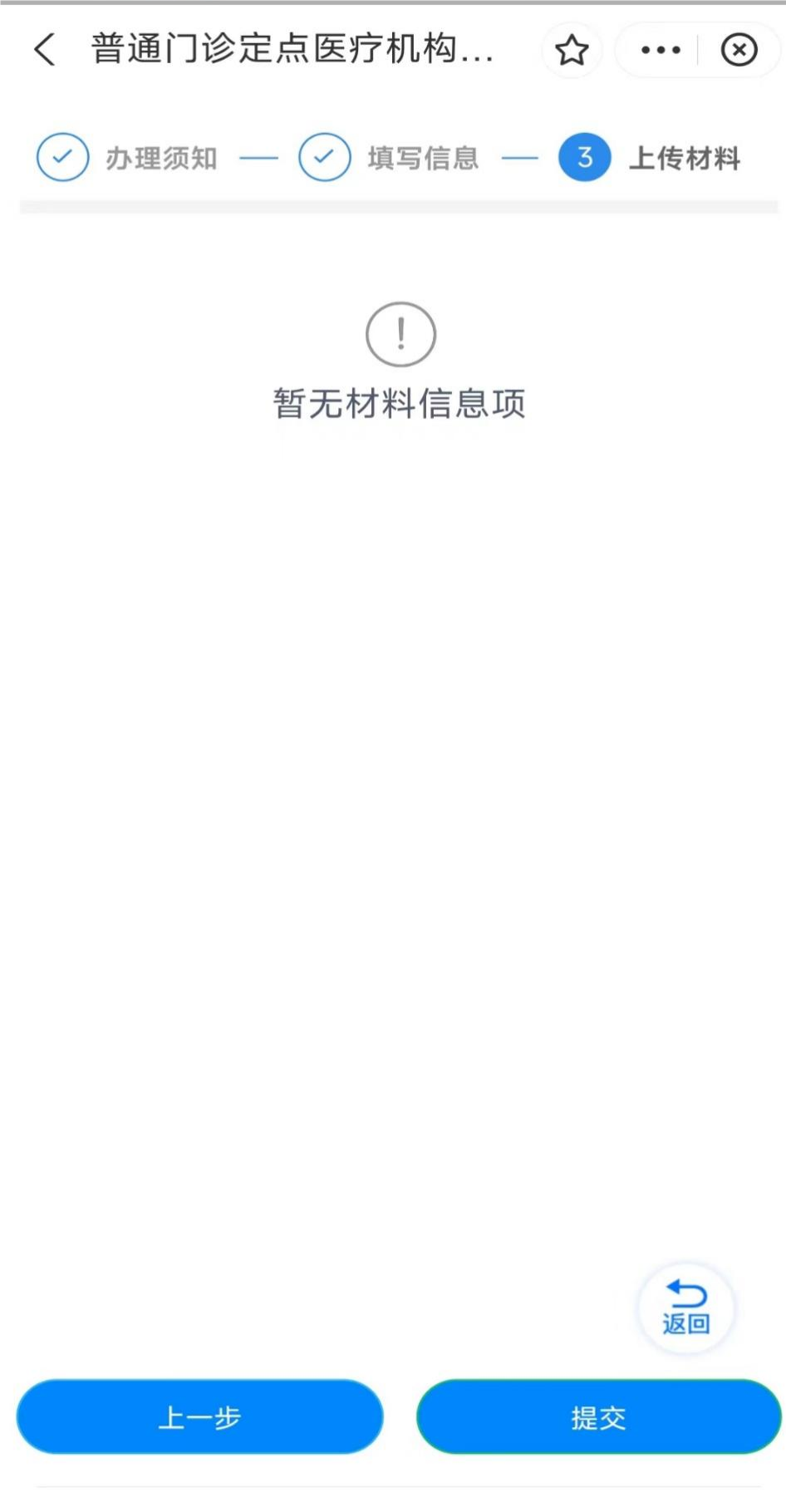Screen dimensions: 786x1512
Task: Go to previous step with 上一步
Action: (199, 1417)
